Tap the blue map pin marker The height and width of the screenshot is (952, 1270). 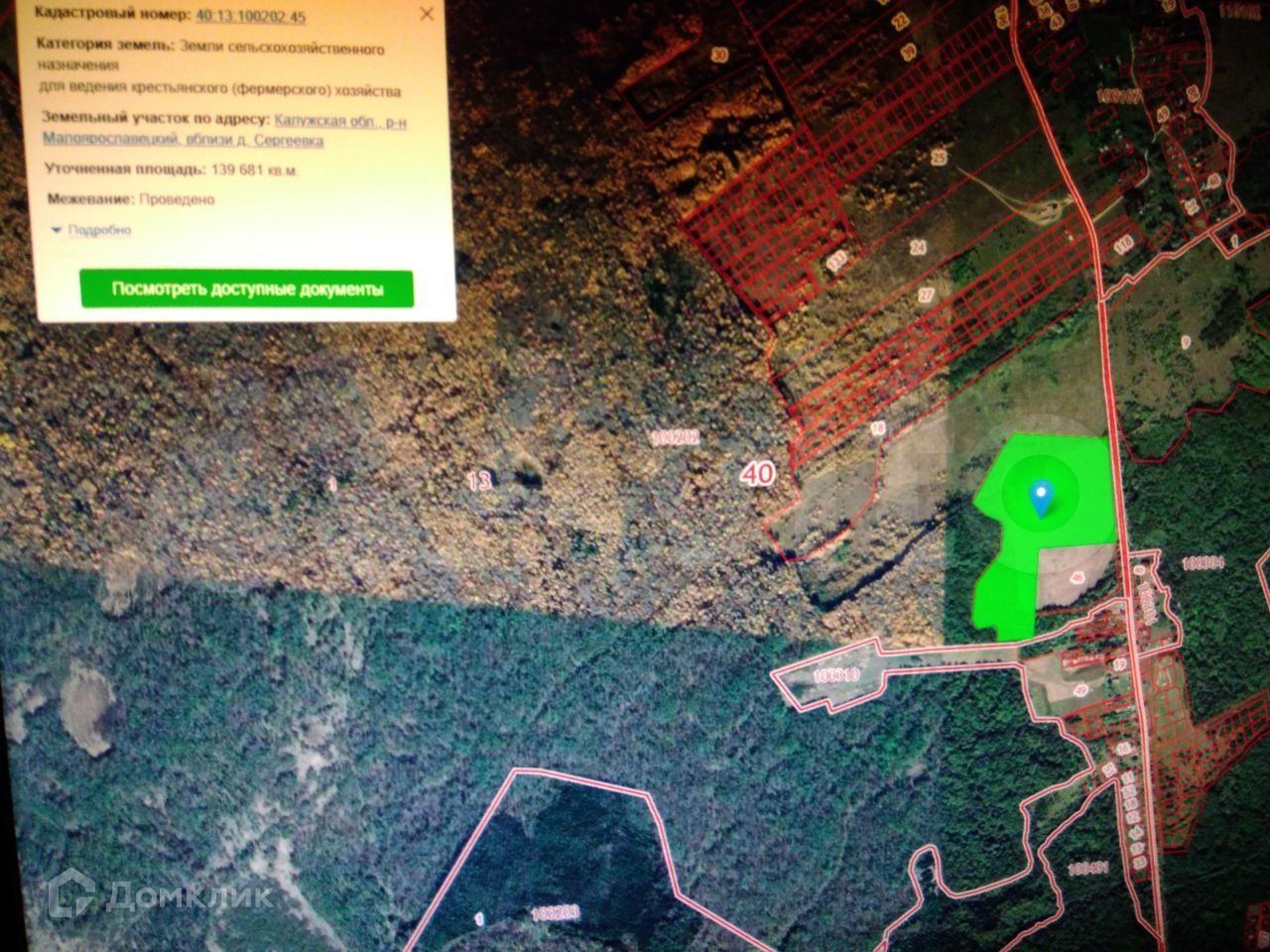click(x=1041, y=499)
